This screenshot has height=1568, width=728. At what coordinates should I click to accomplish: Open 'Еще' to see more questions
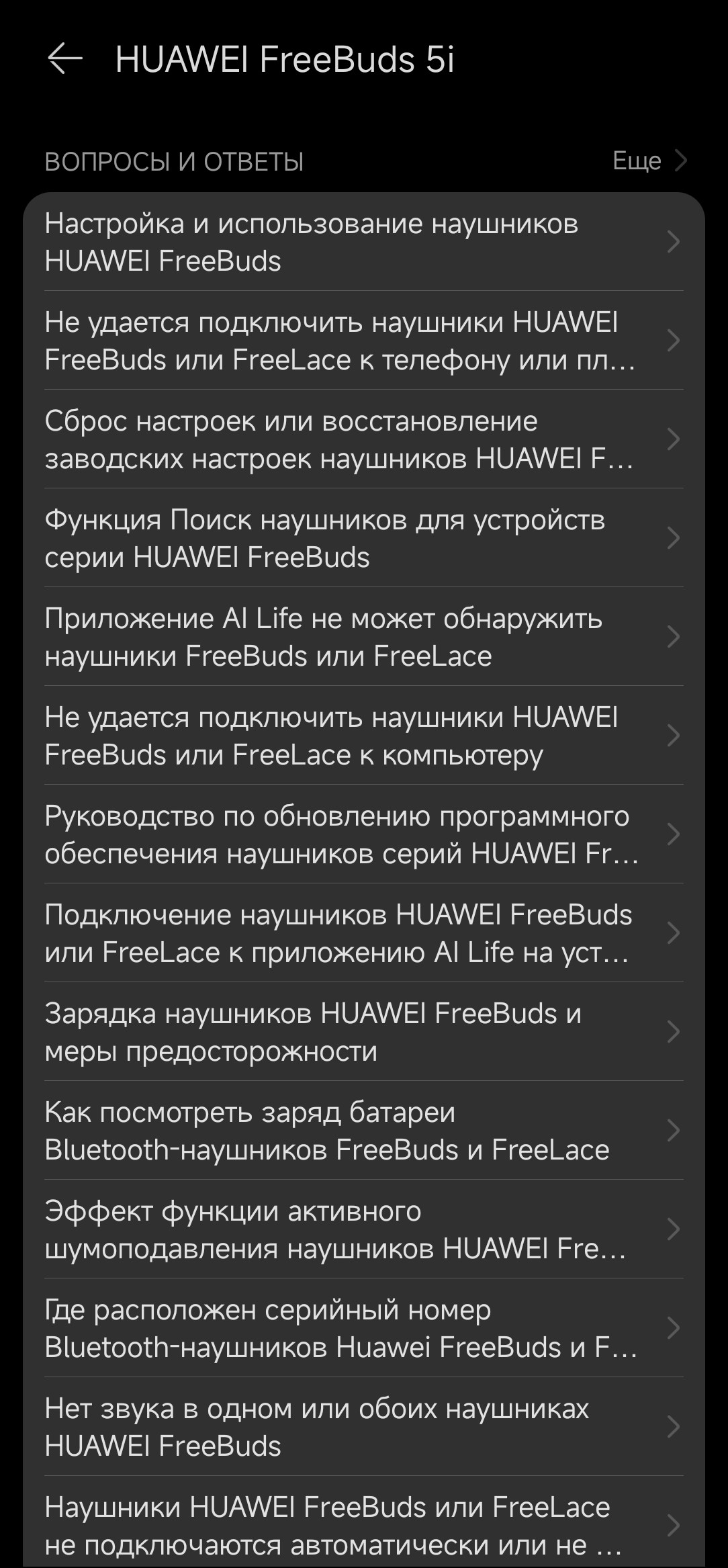coord(649,161)
